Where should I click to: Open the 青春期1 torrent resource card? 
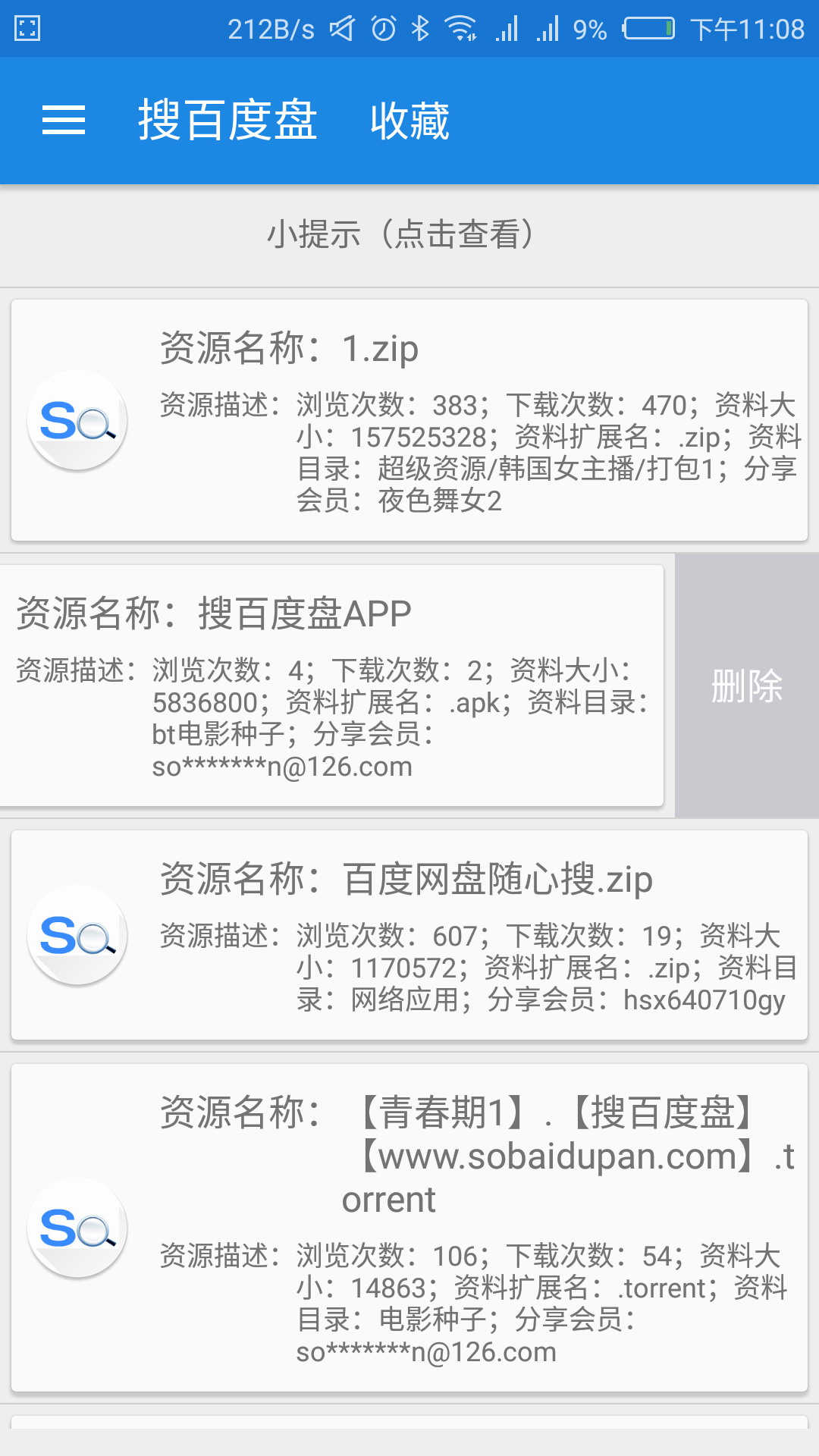tap(409, 1228)
